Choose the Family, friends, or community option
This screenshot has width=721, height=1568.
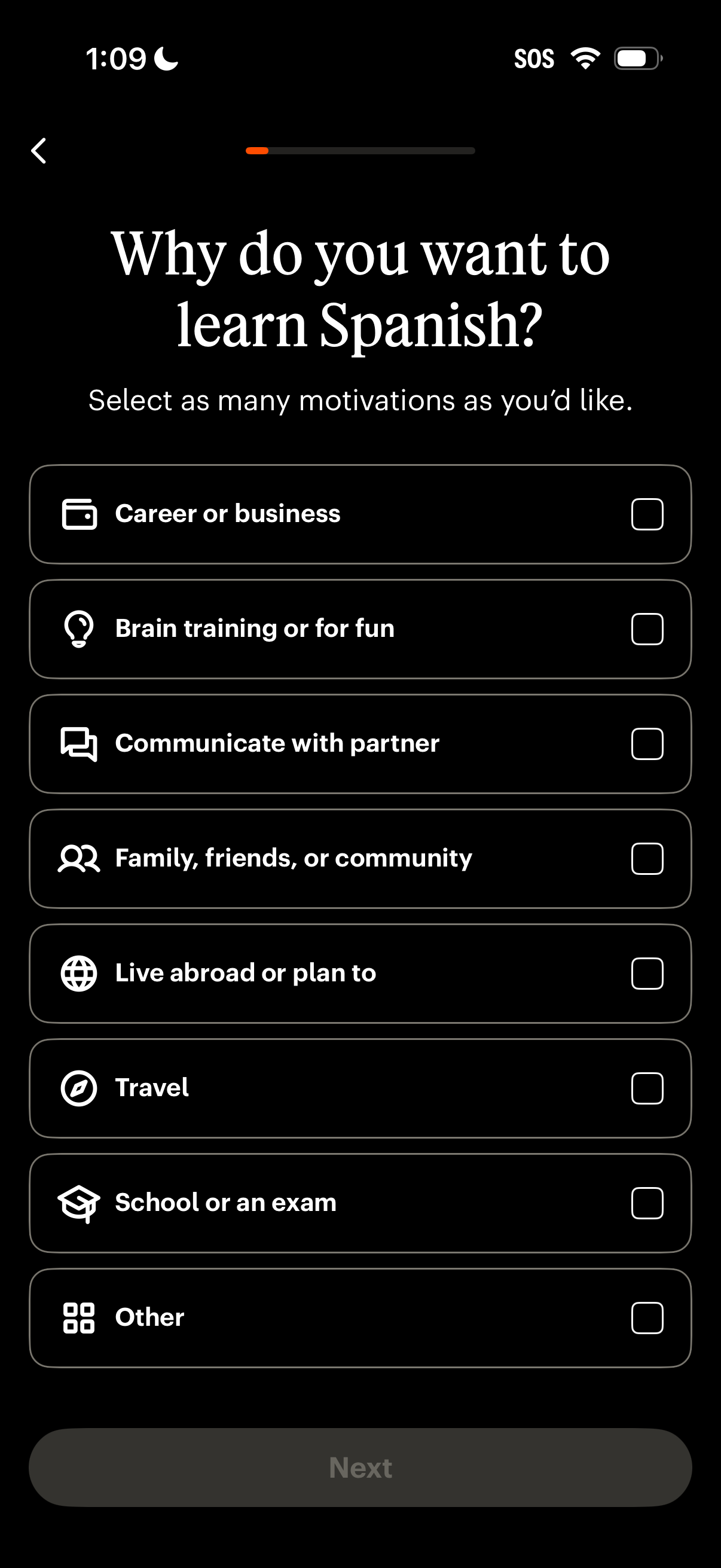(x=360, y=858)
